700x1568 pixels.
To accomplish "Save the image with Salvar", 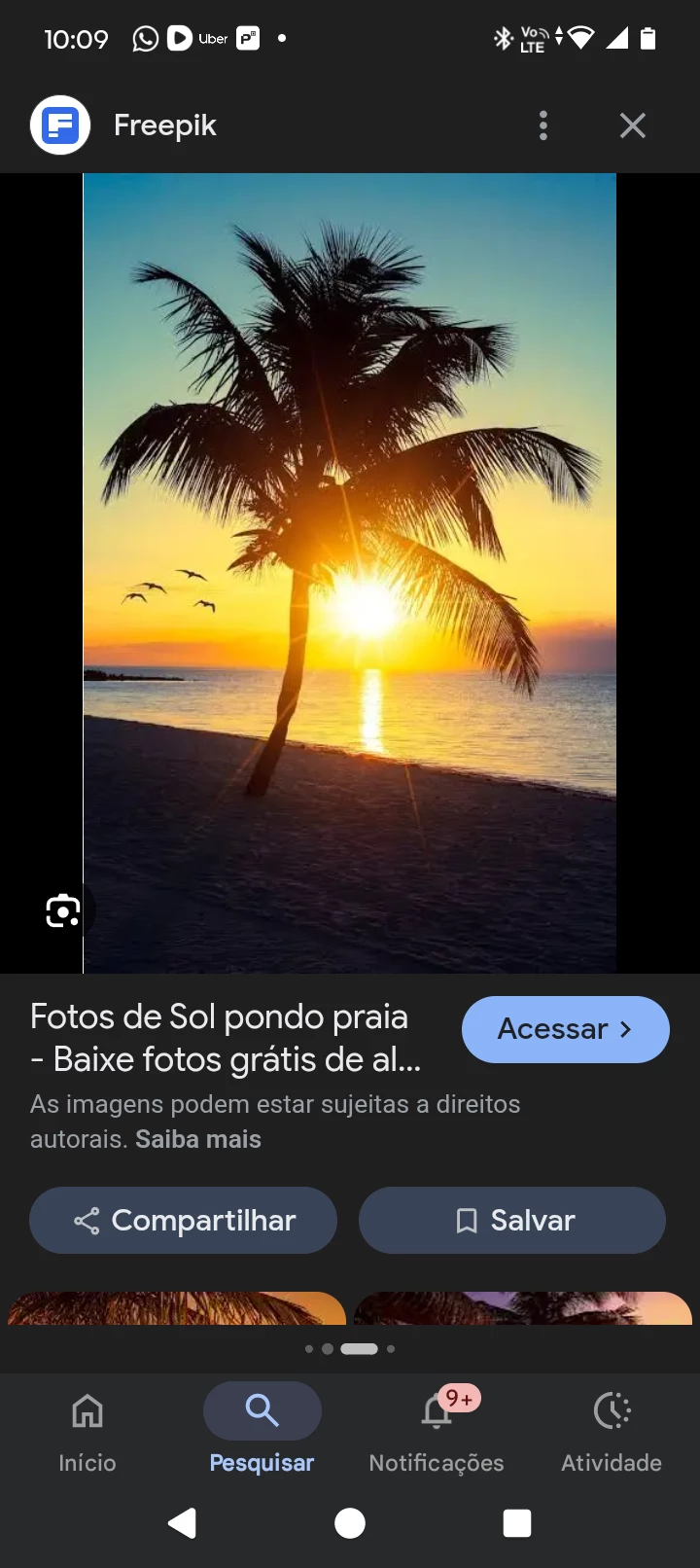I will pyautogui.click(x=512, y=1220).
